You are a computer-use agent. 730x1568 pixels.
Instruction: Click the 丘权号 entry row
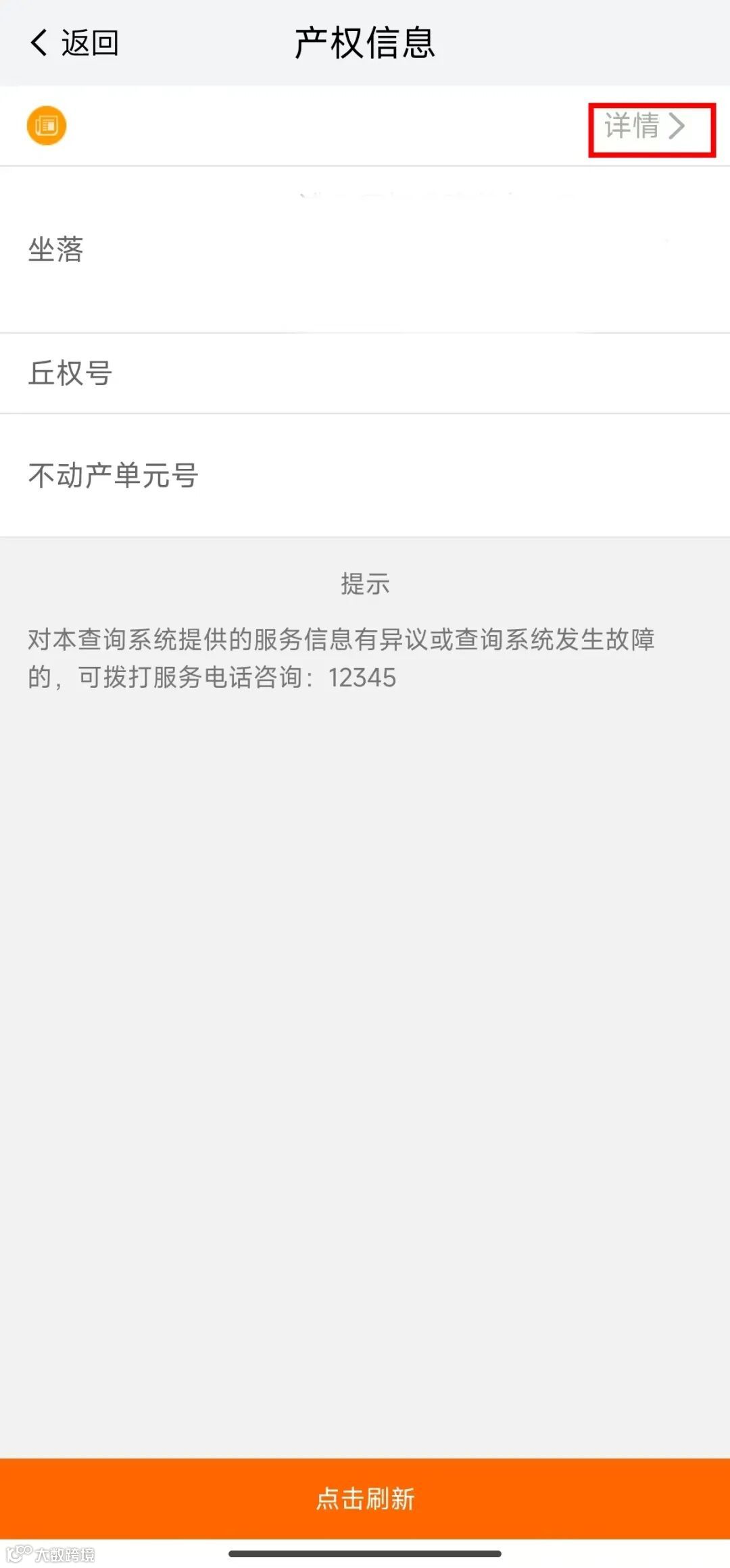click(365, 372)
